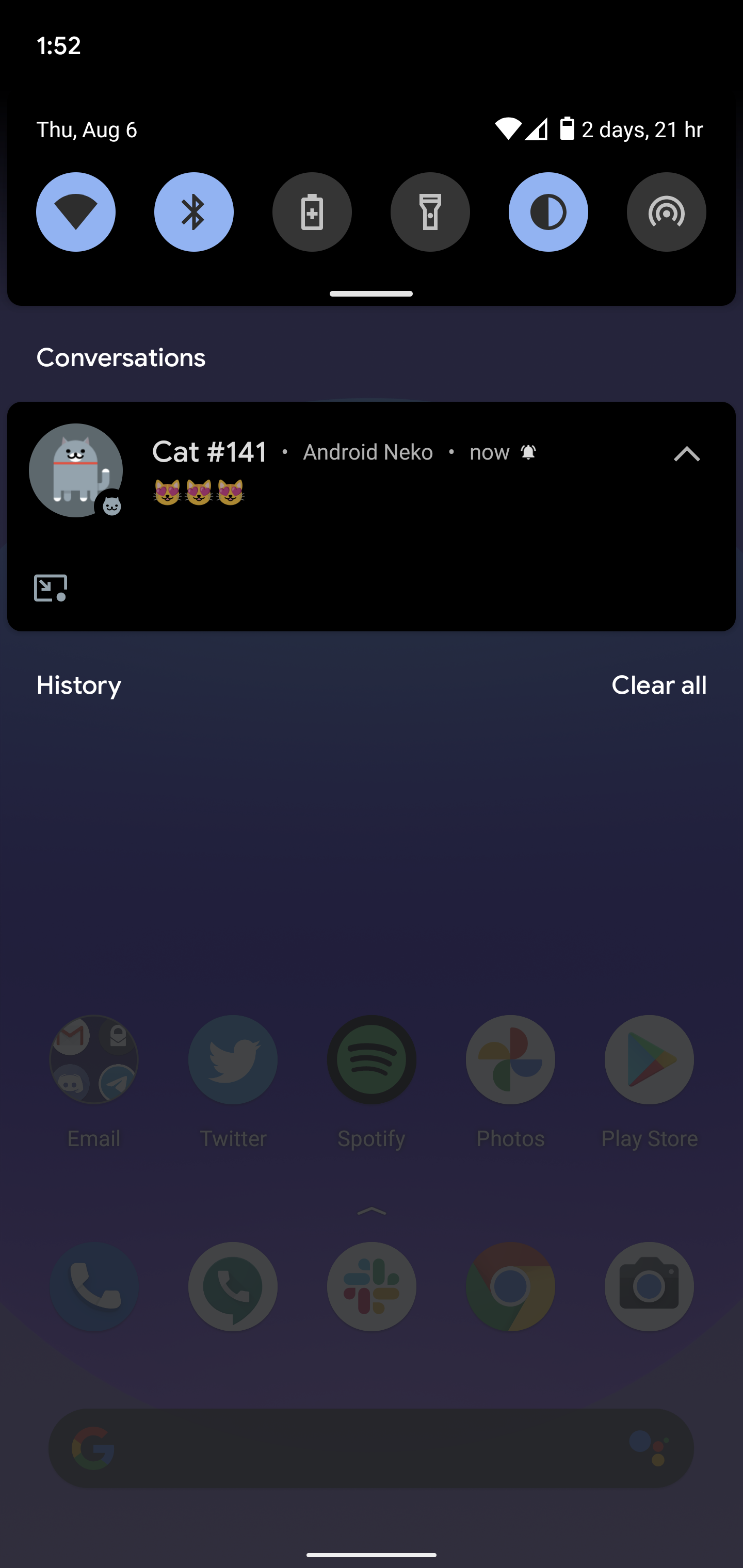Open Google Photos
This screenshot has width=743, height=1568.
(510, 1059)
